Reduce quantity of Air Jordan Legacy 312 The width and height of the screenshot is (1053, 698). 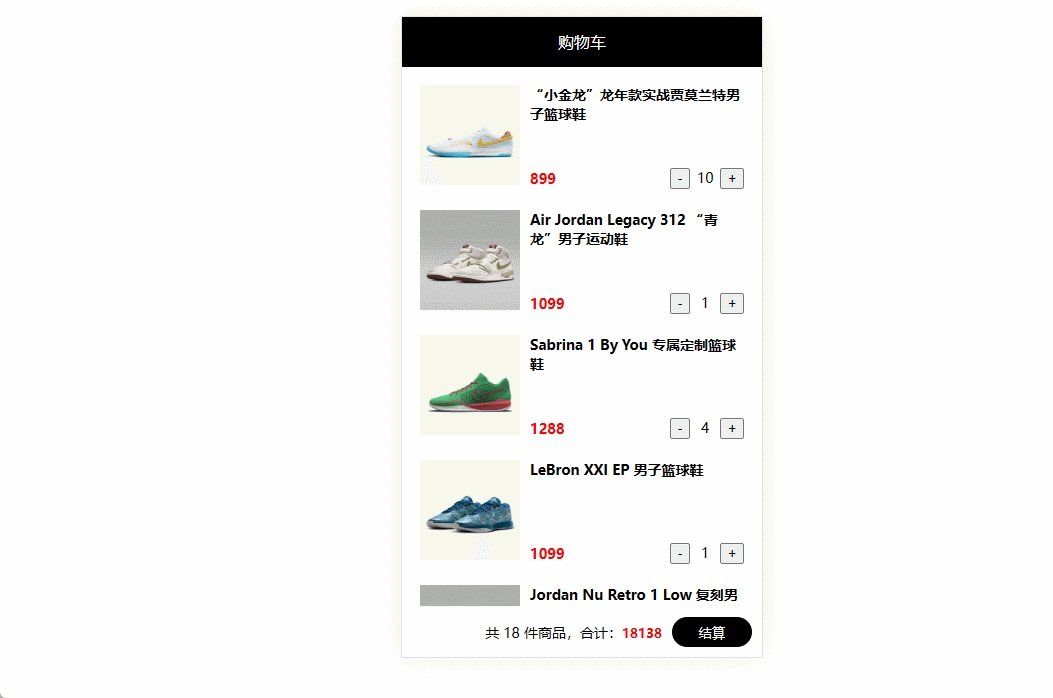pyautogui.click(x=680, y=304)
